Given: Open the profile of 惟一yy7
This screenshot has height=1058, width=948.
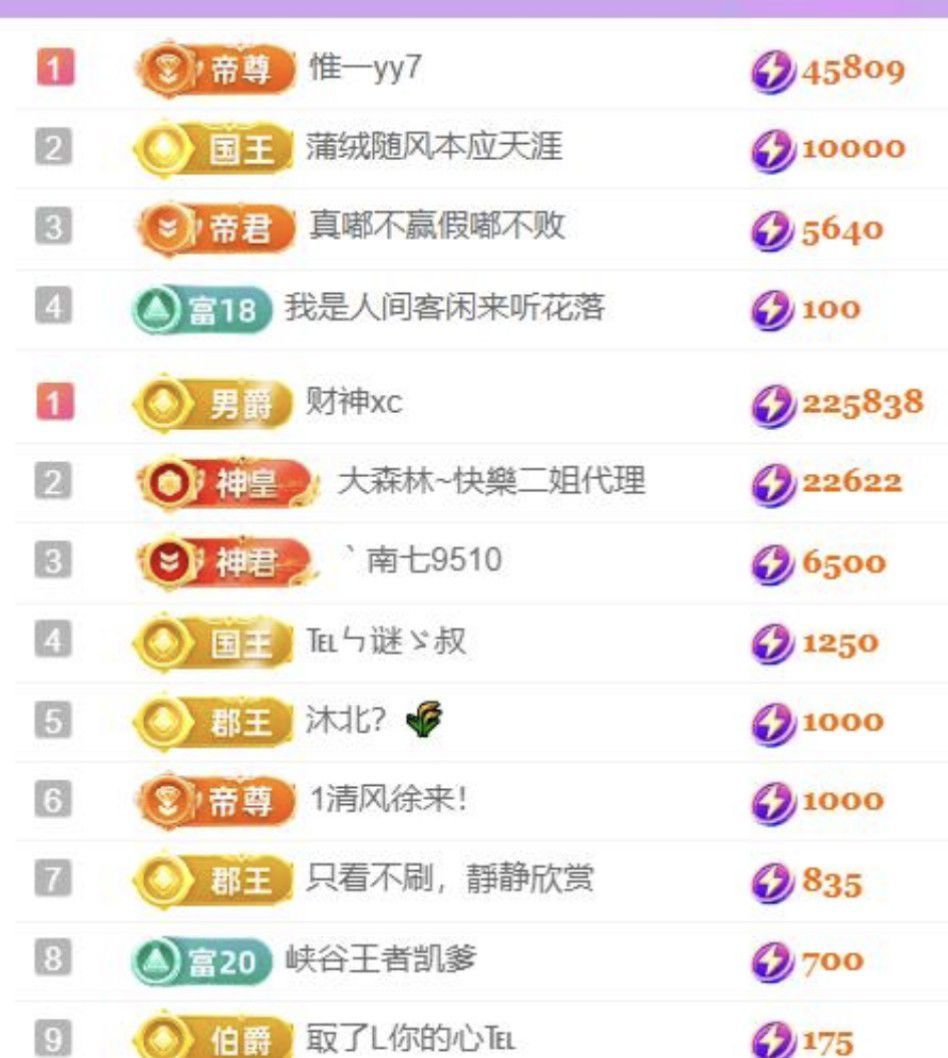Looking at the screenshot, I should [x=366, y=69].
